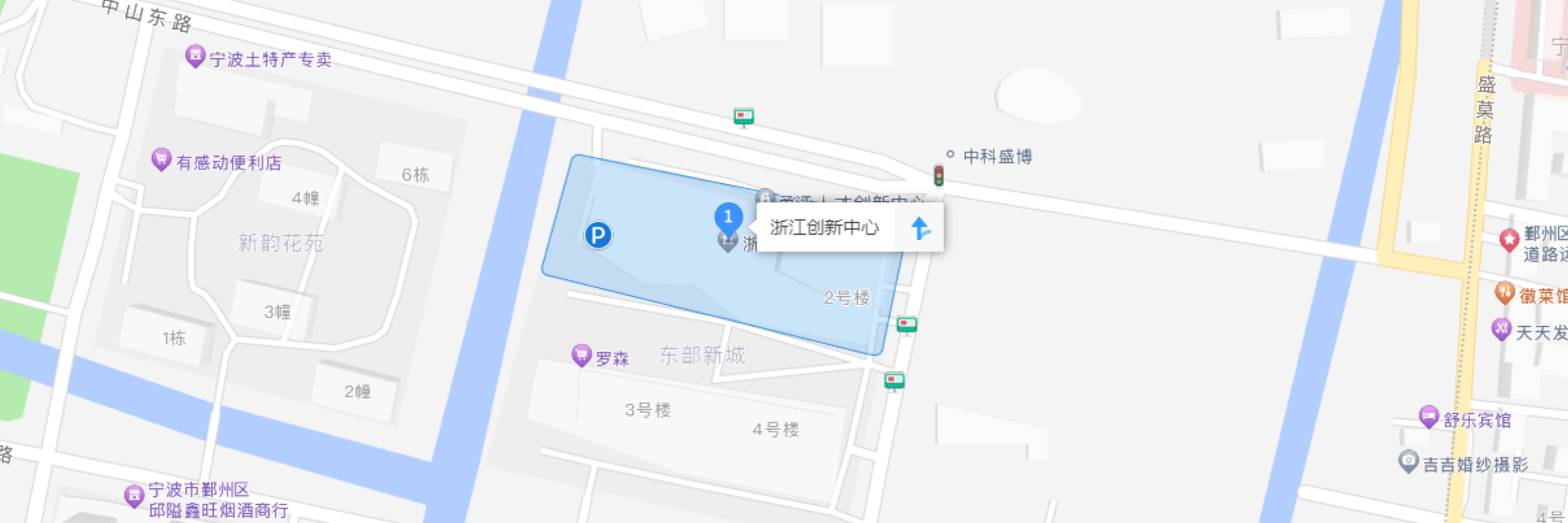Screen dimensions: 1568x523
Task: Open the 浙江创新中心 info bubble
Action: [825, 228]
